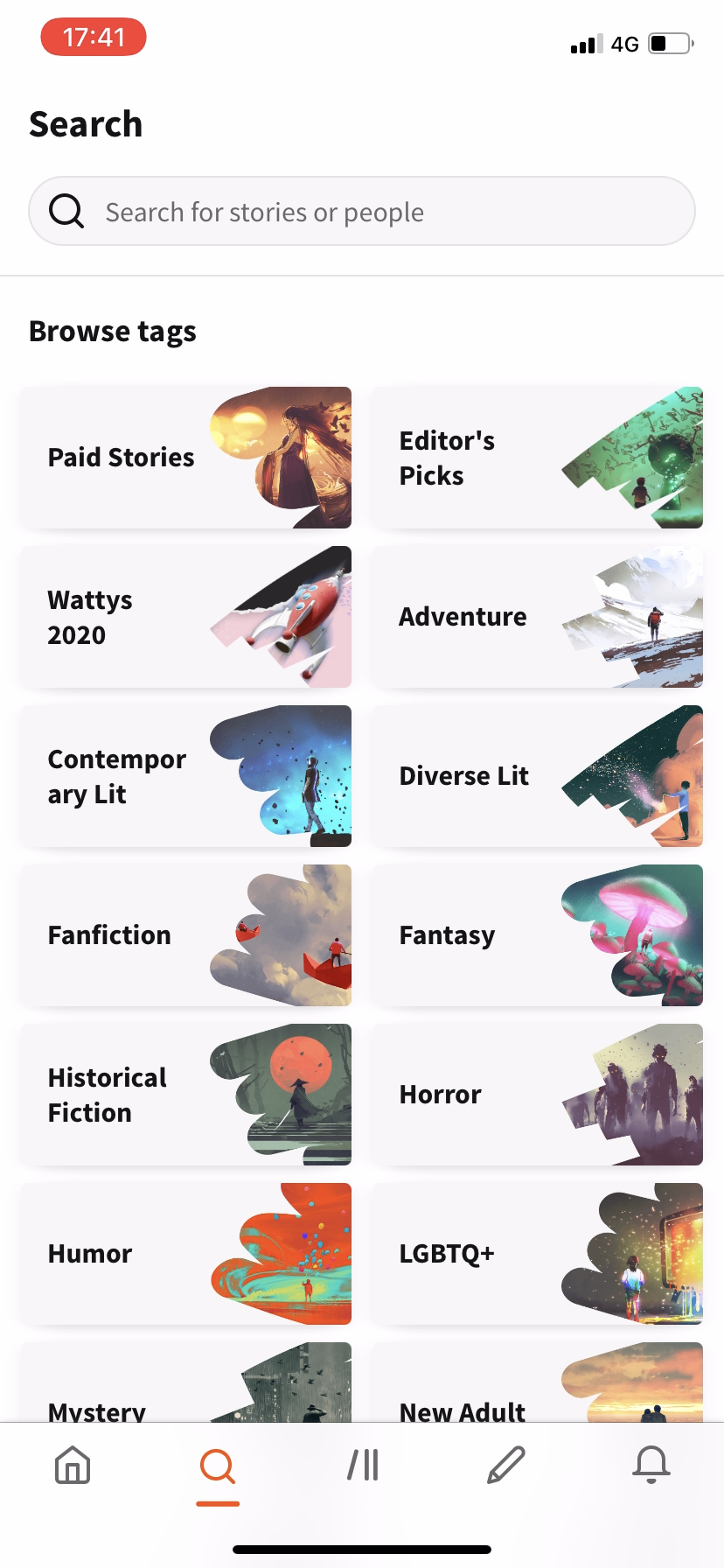Click the magnifier icon inside the search bar
The width and height of the screenshot is (724, 1568).
click(x=66, y=211)
